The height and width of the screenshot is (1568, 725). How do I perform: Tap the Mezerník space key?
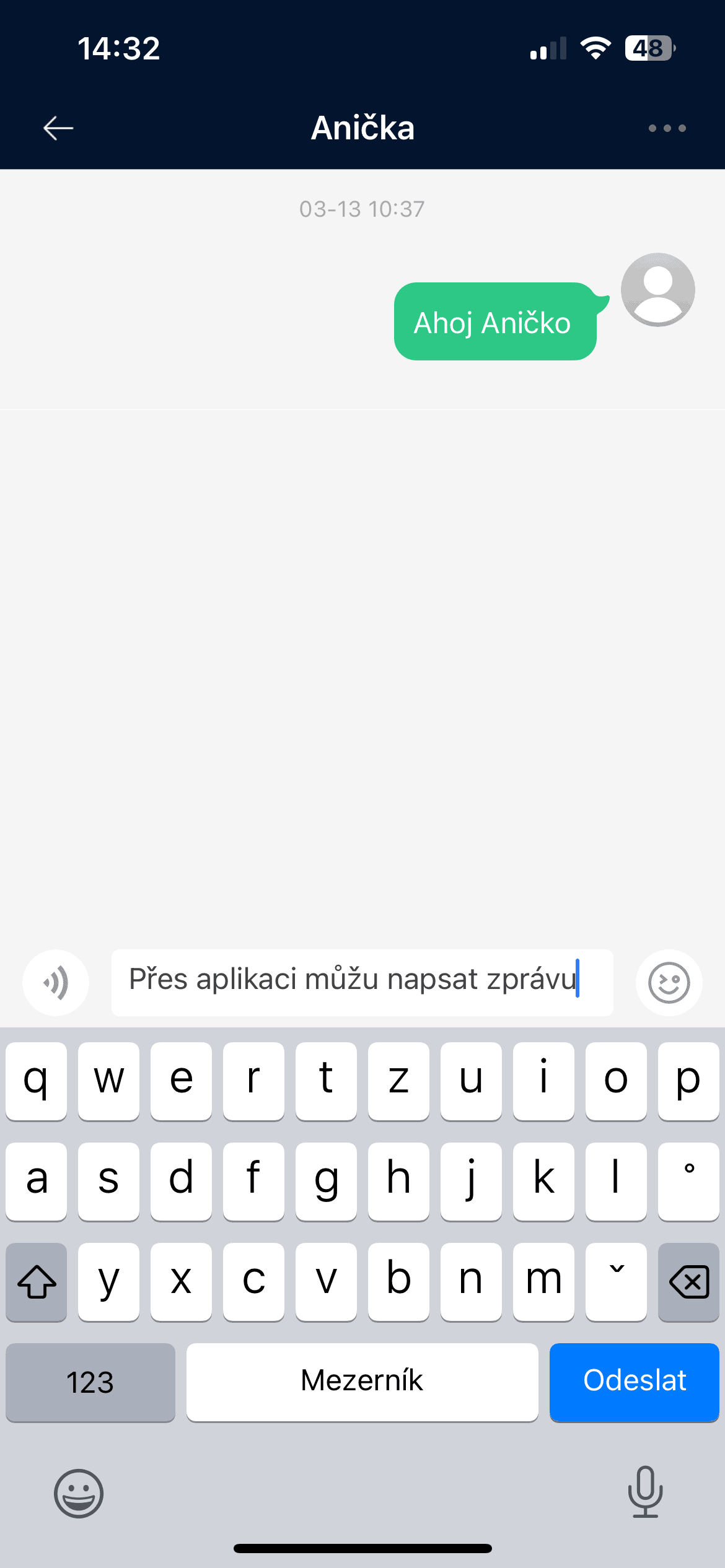(x=362, y=1382)
